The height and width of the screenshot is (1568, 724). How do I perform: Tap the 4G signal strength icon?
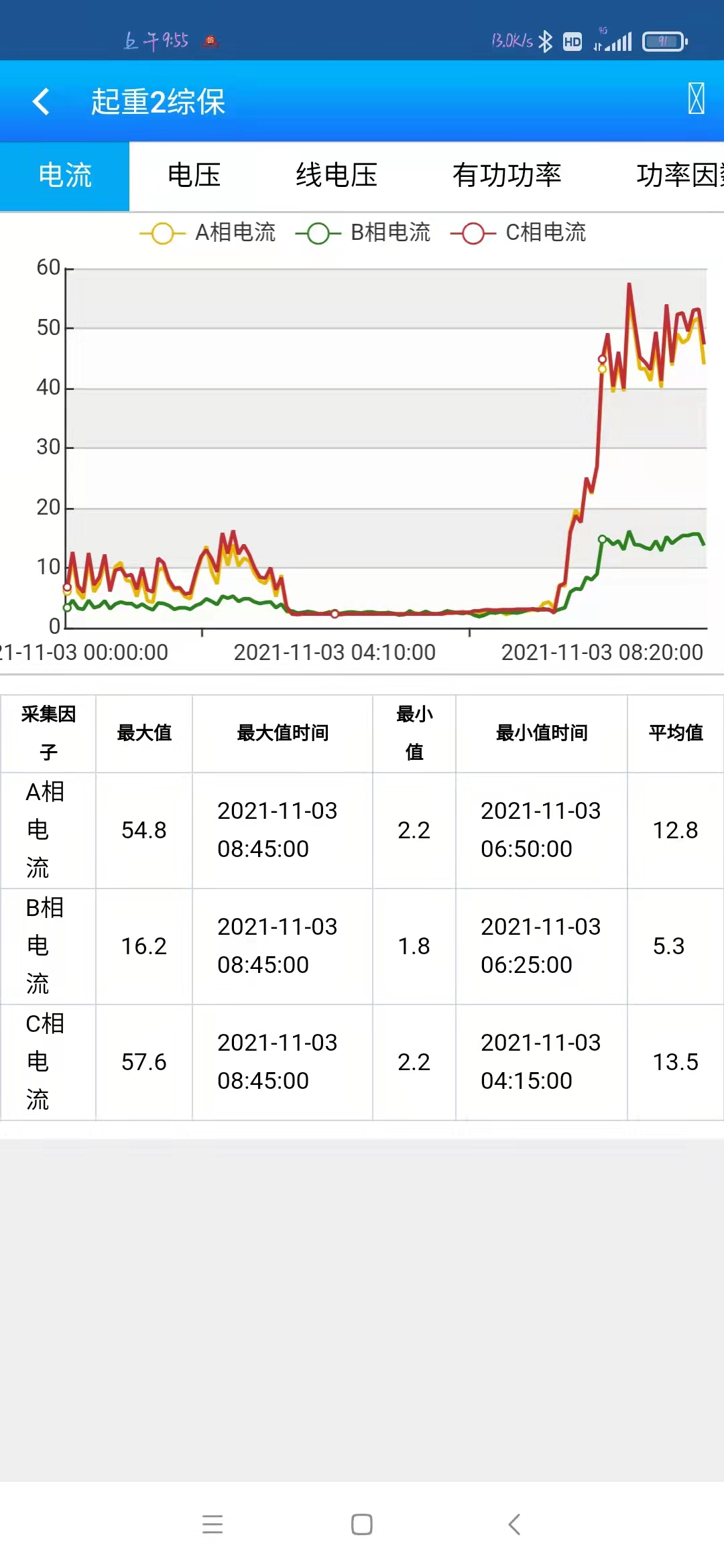pyautogui.click(x=613, y=40)
